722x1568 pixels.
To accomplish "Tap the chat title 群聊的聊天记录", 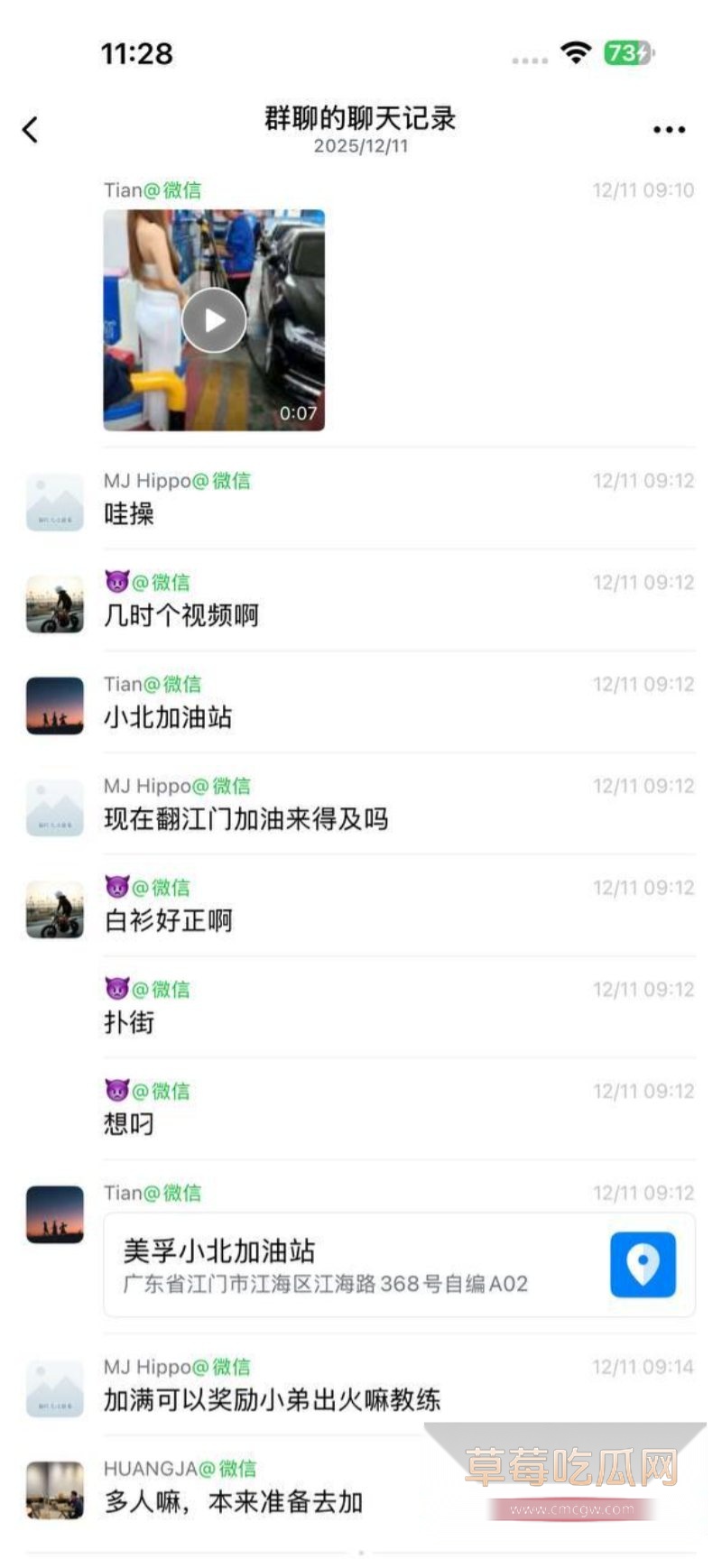I will pyautogui.click(x=360, y=118).
